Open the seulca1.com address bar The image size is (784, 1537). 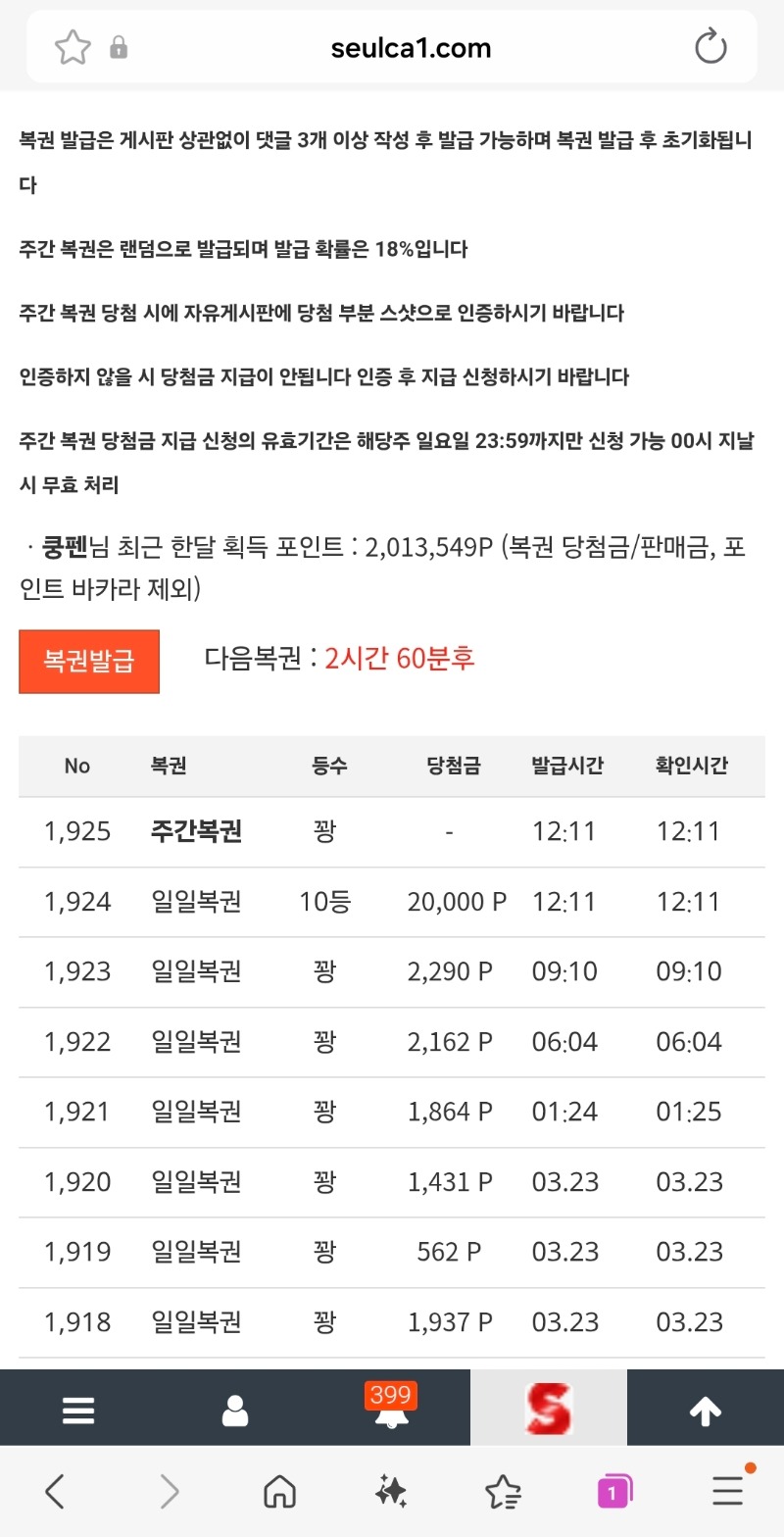[411, 47]
